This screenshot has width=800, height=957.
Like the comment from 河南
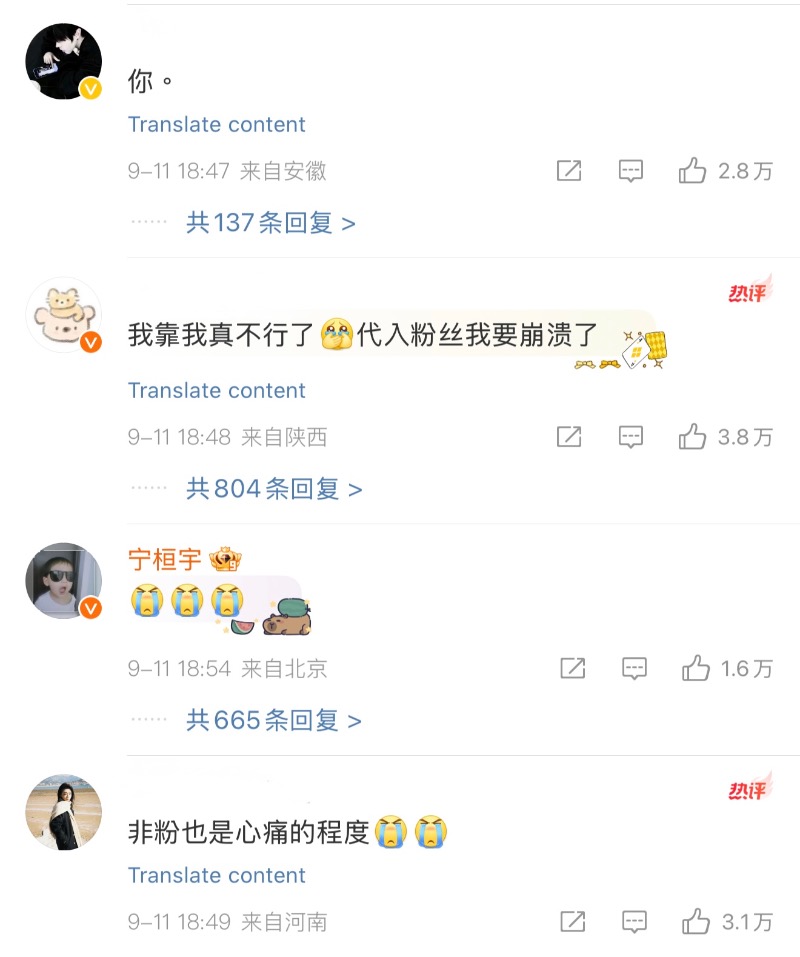click(696, 921)
